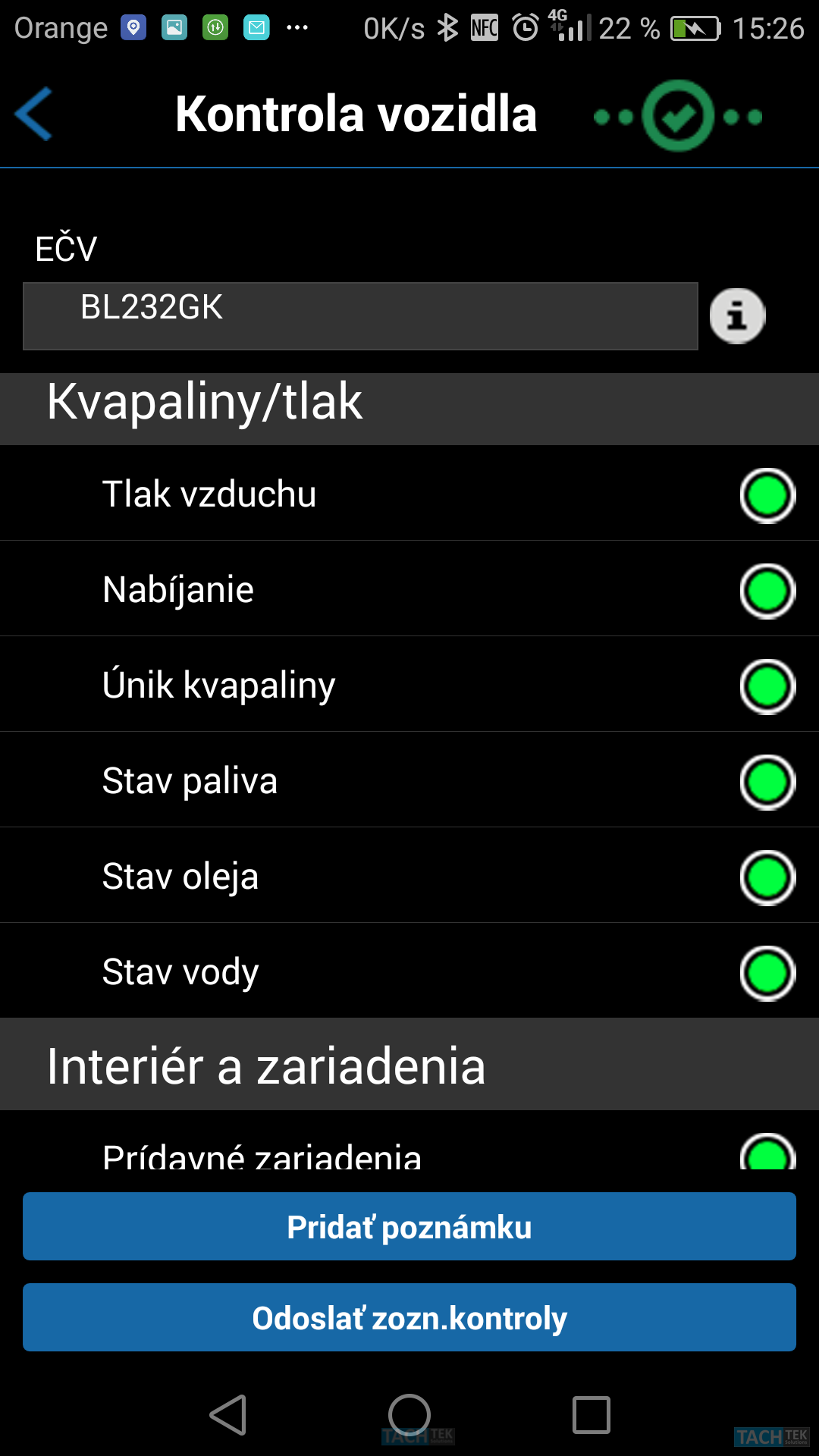The image size is (819, 1456).
Task: Toggle the Stav paliva status indicator
Action: 767,783
